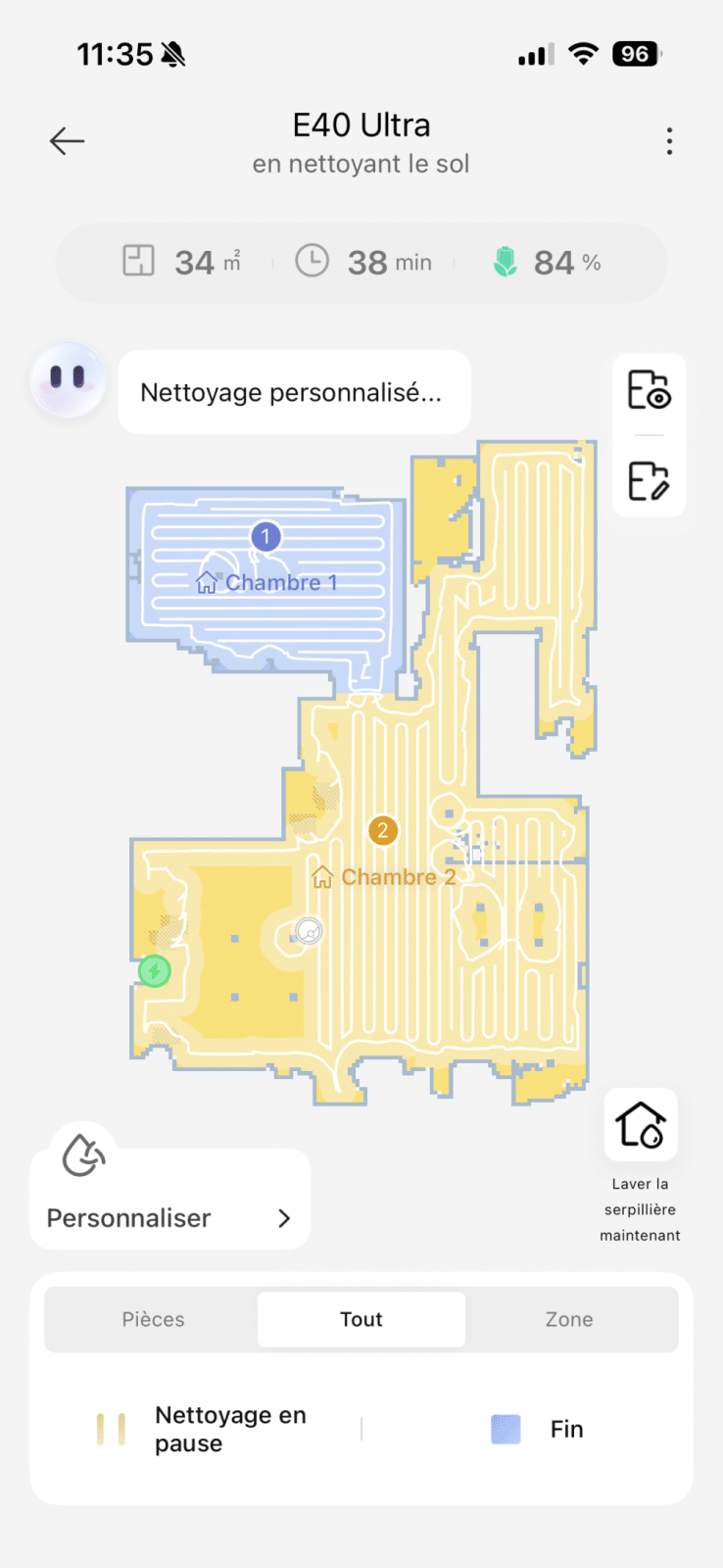The image size is (723, 1568).
Task: Select Chambre 1 on the map
Action: click(266, 582)
